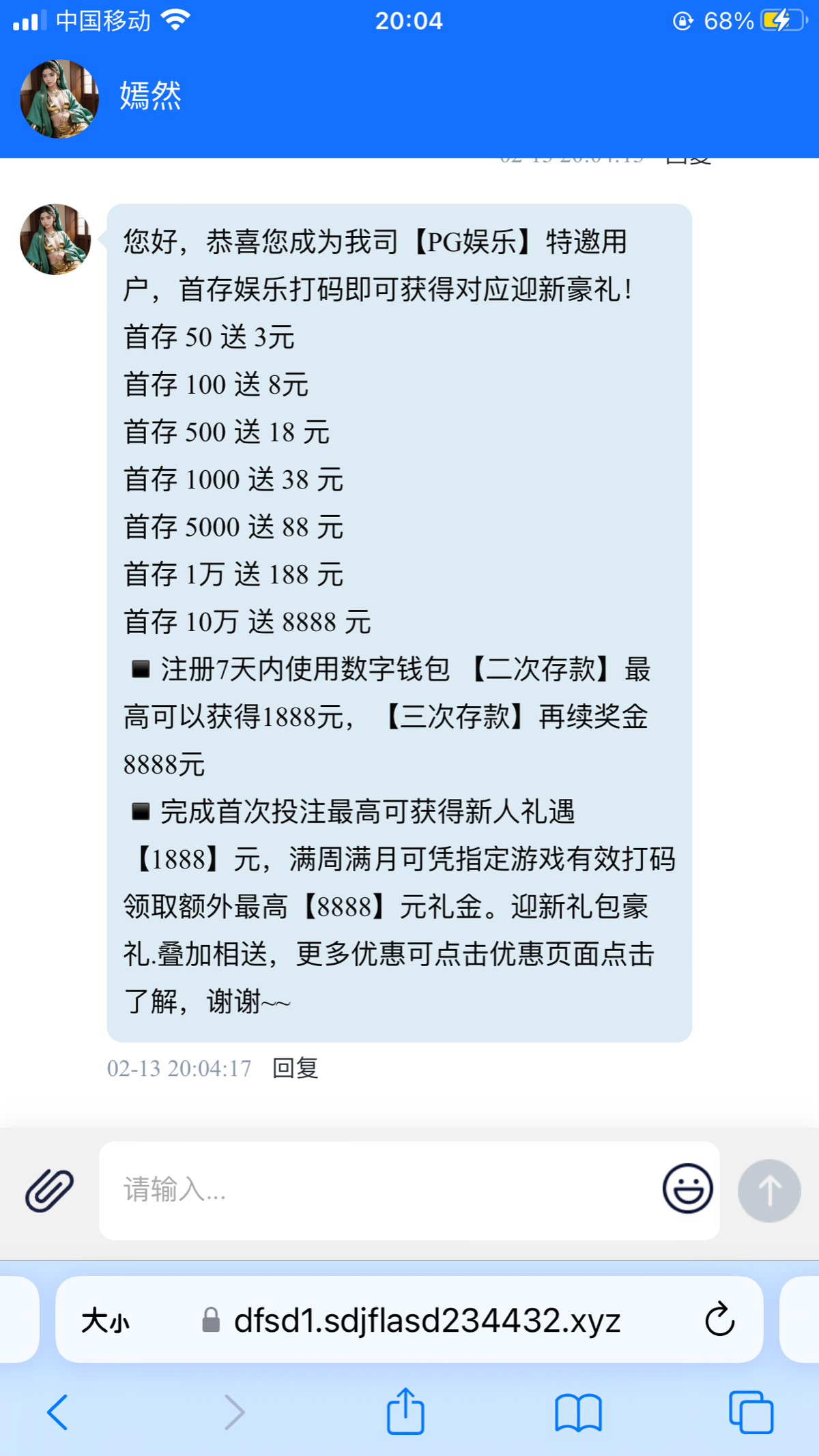This screenshot has height=1456, width=819.
Task: Tap the dfsd1.sdjflasd234432.xyz address bar
Action: [x=427, y=1321]
